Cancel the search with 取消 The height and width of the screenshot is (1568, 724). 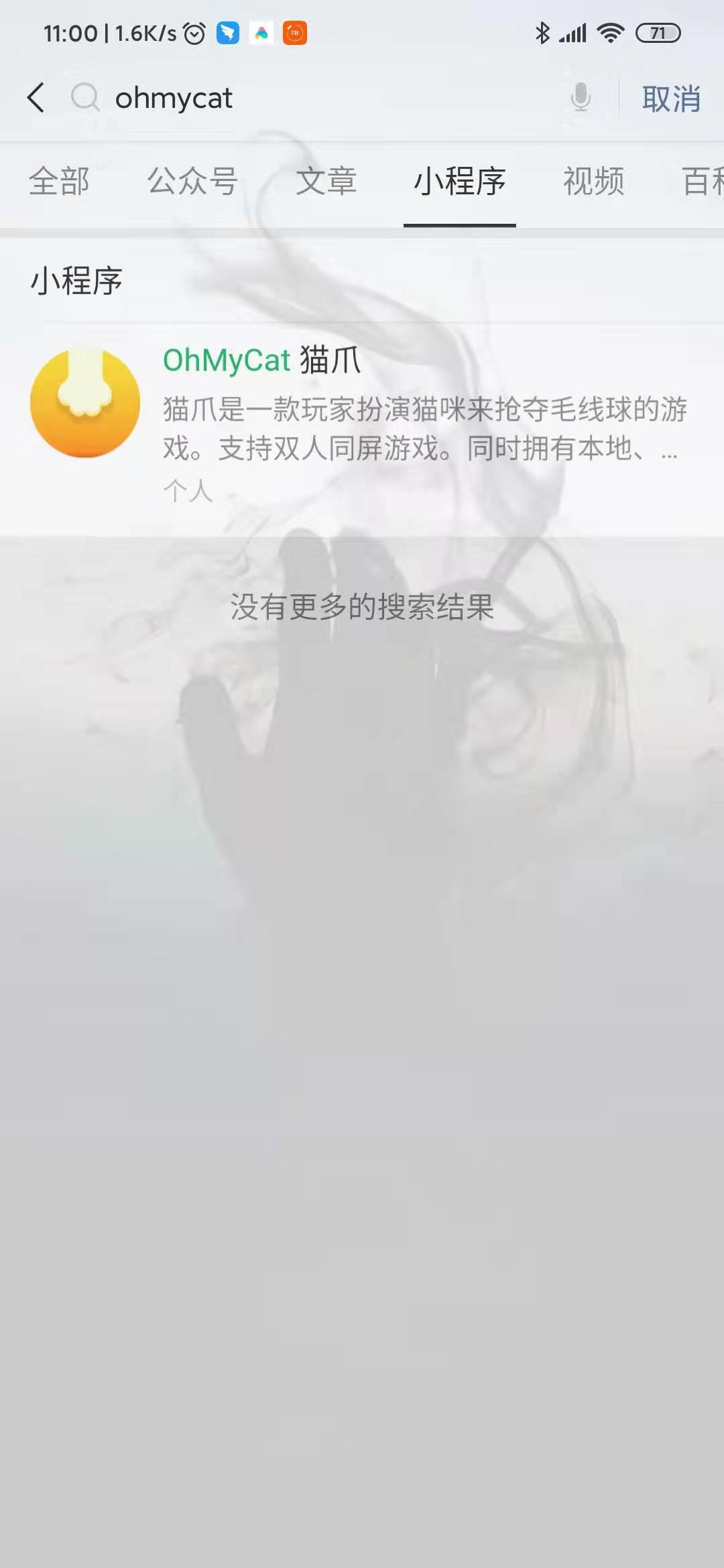coord(671,99)
